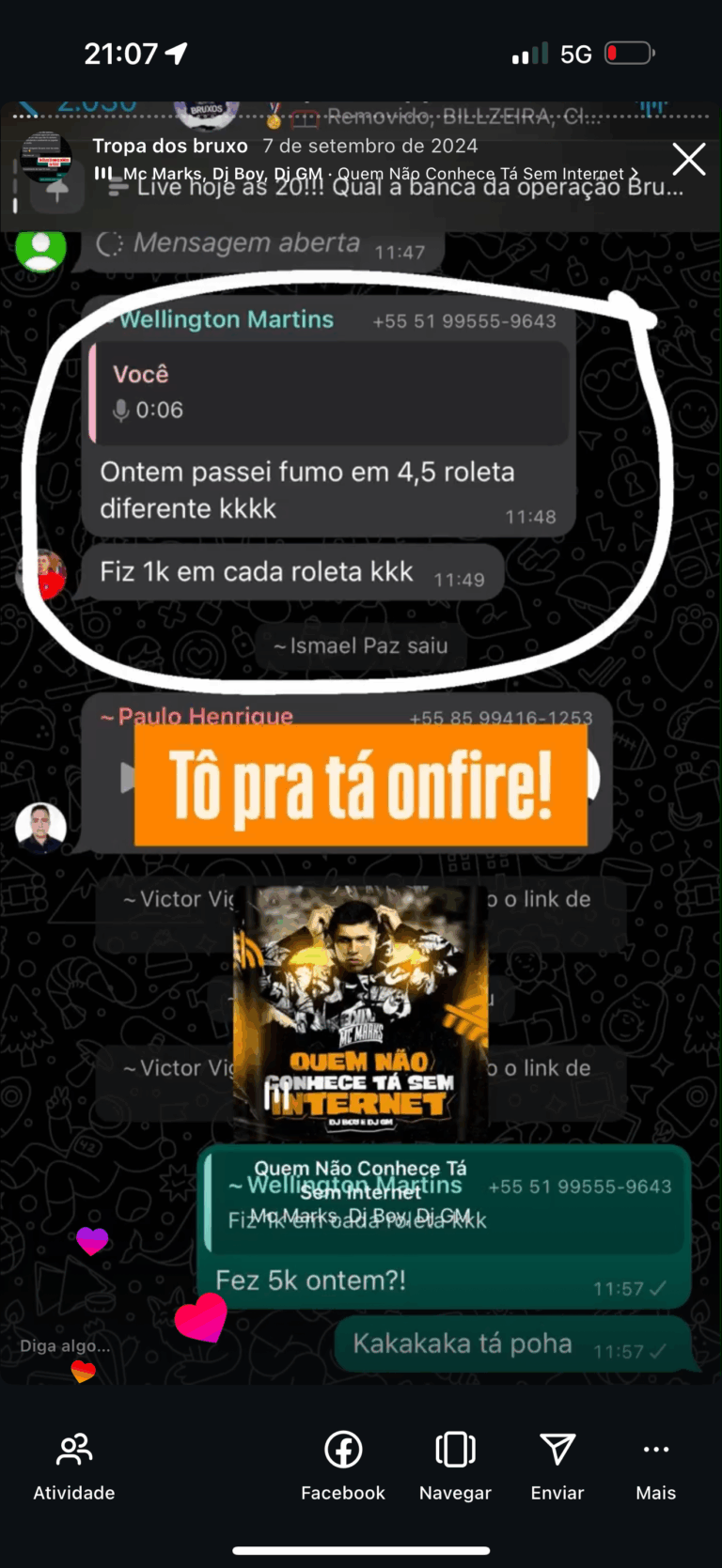The height and width of the screenshot is (1568, 722).
Task: Close the story viewer
Action: tap(688, 159)
